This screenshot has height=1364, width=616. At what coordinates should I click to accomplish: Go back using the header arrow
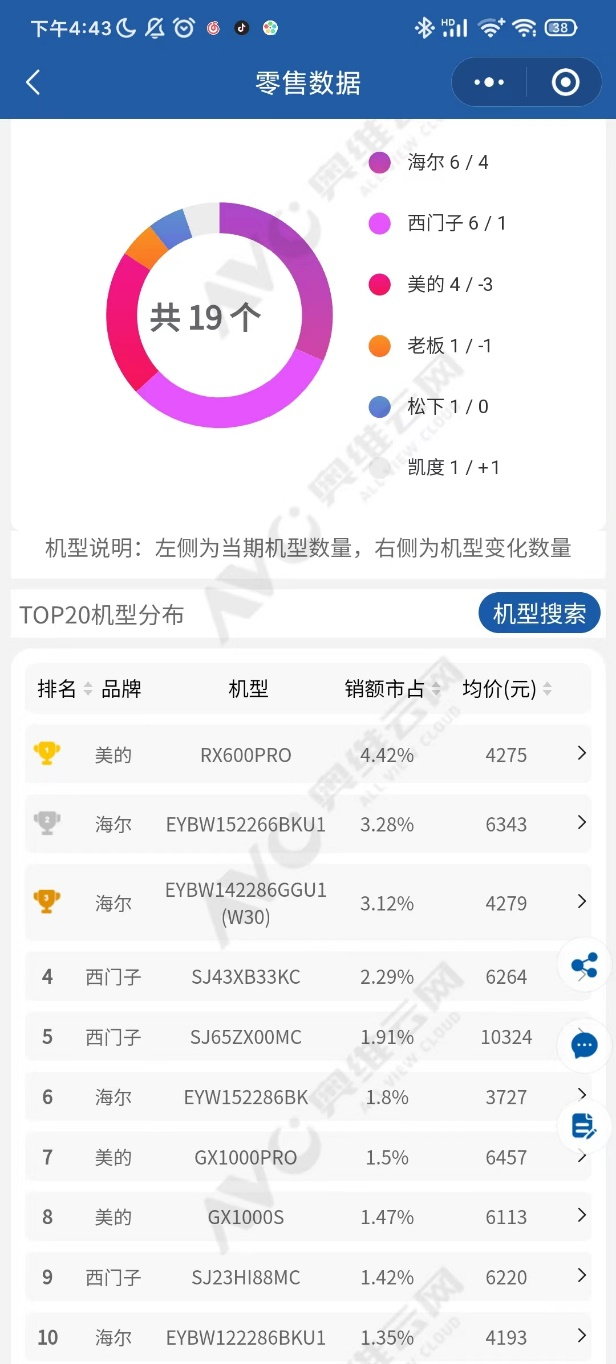[33, 82]
